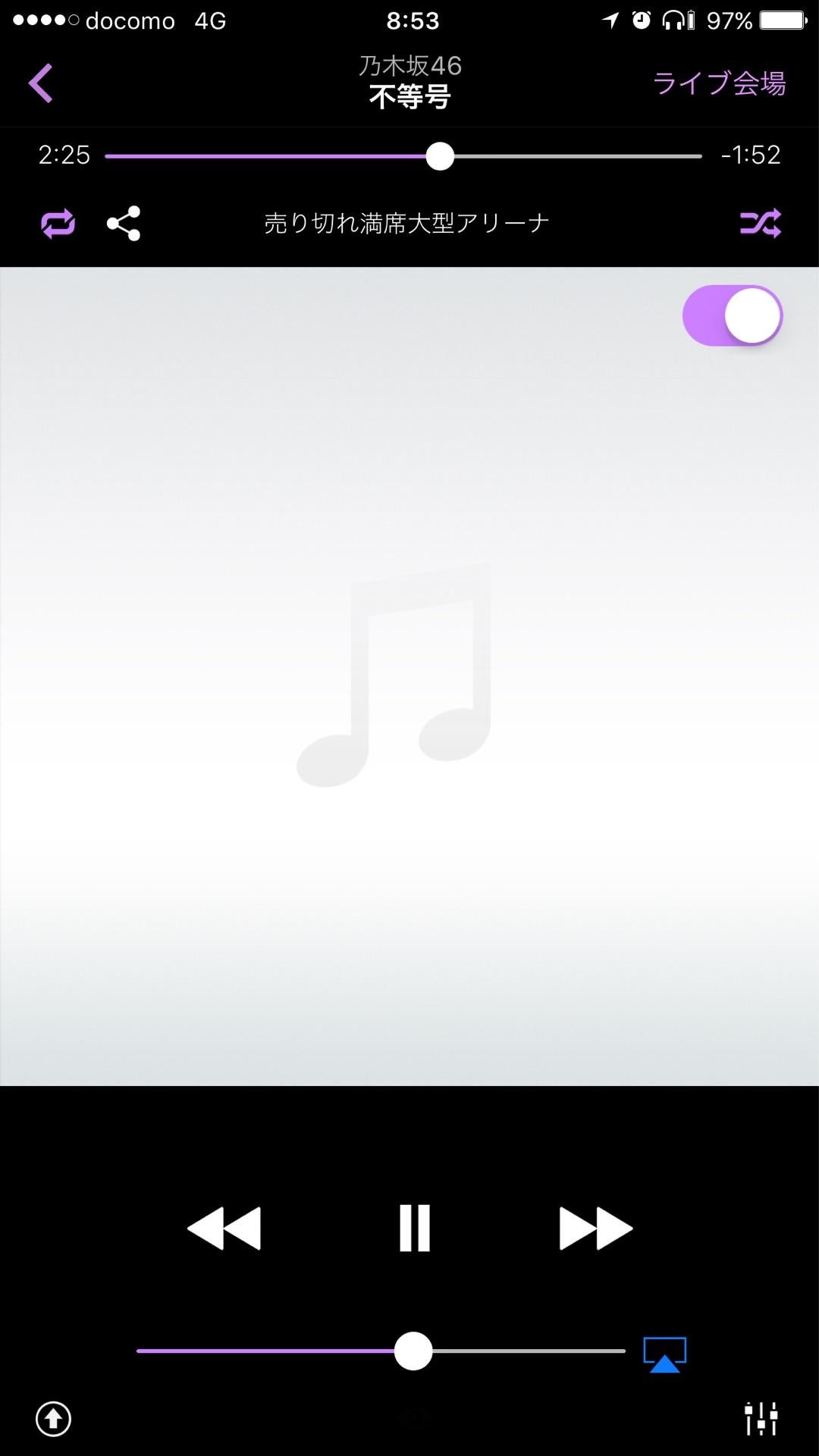Skip back to the previous track
This screenshot has height=1456, width=819.
224,1228
